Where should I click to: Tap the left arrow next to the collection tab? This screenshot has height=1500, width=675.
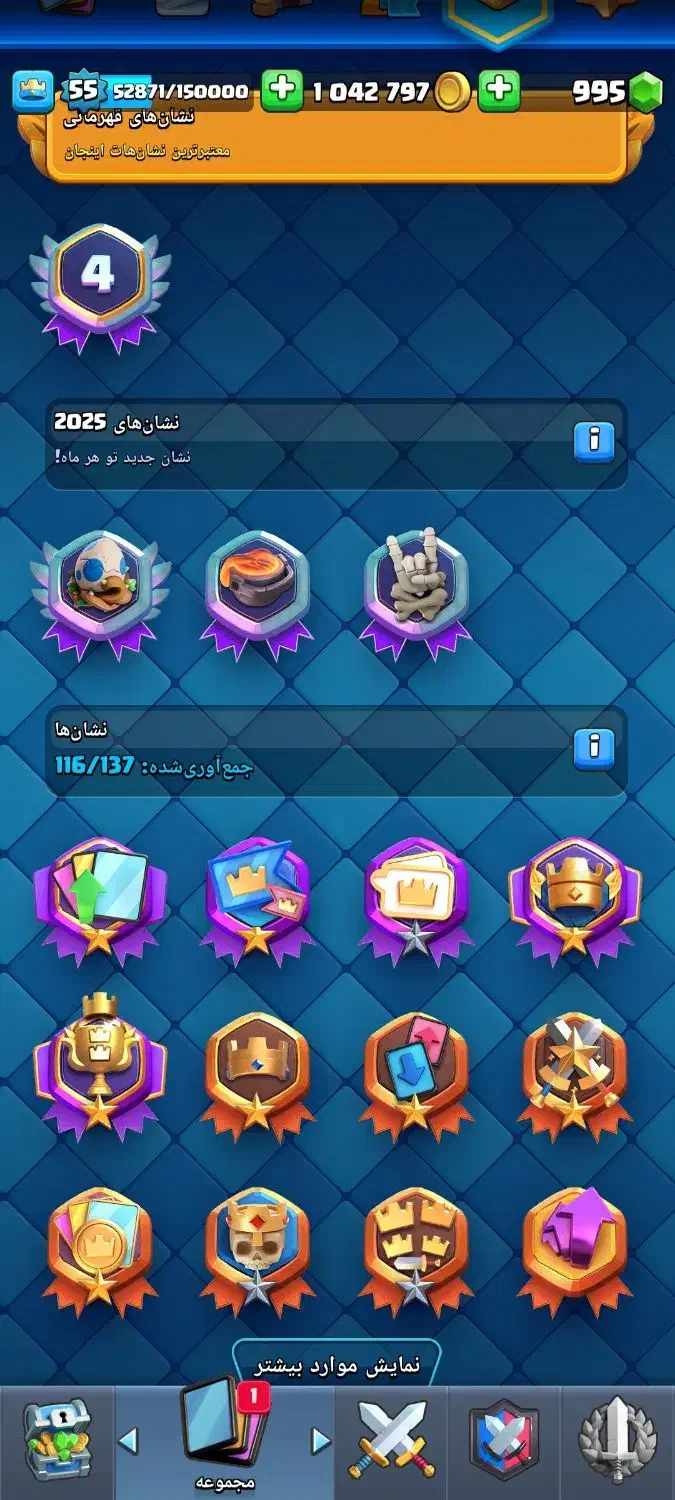(128, 1441)
